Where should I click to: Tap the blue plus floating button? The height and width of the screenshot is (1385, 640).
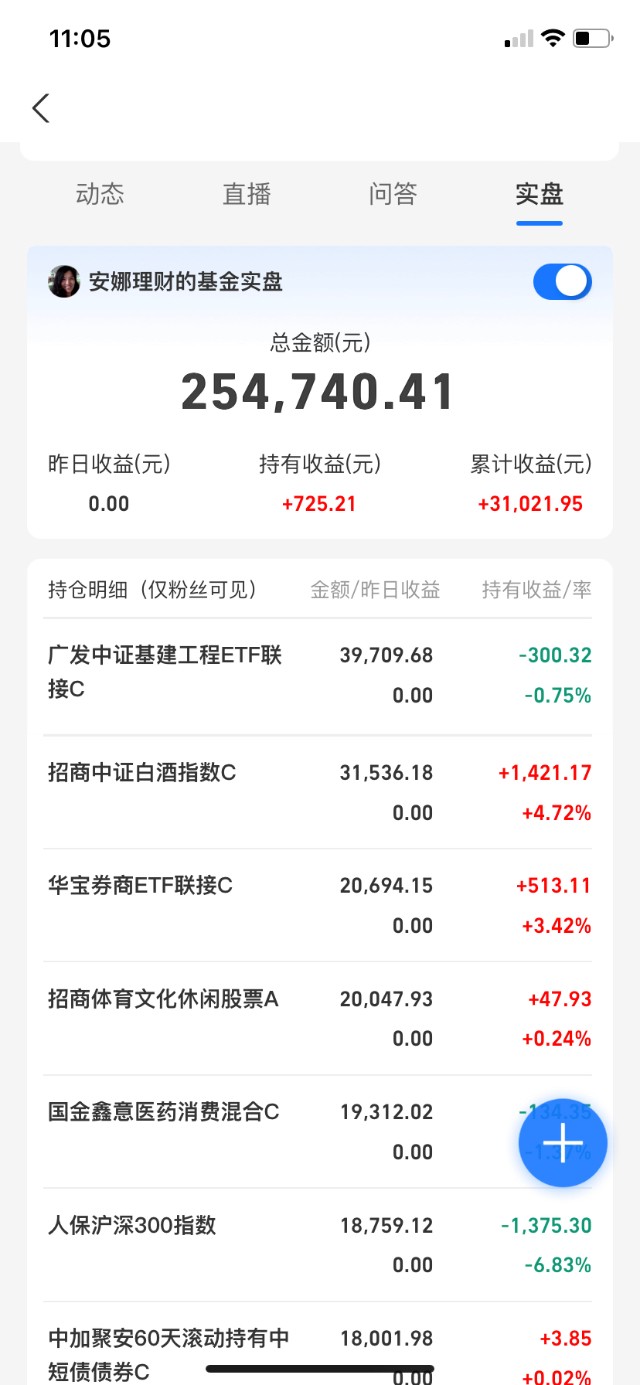click(563, 1142)
